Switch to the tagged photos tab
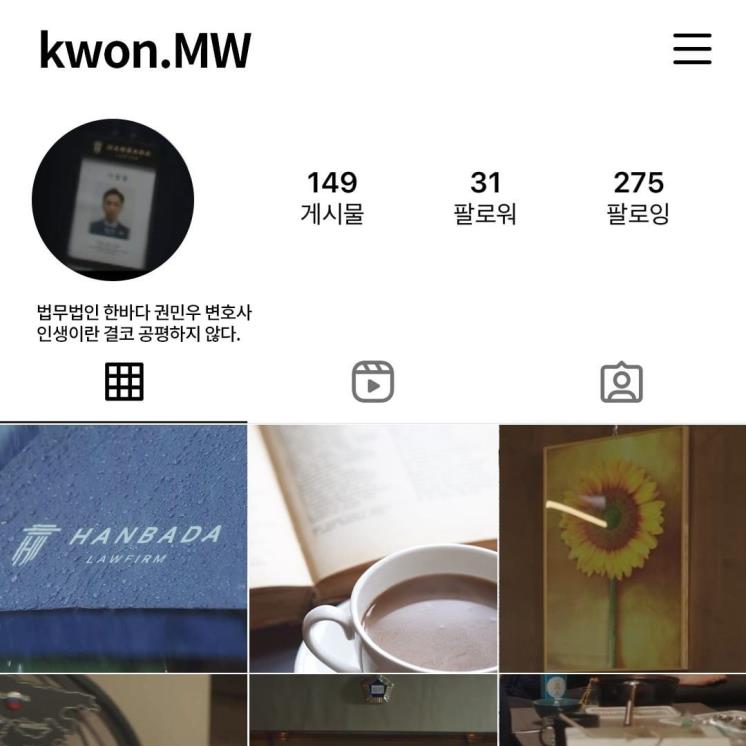 click(621, 382)
